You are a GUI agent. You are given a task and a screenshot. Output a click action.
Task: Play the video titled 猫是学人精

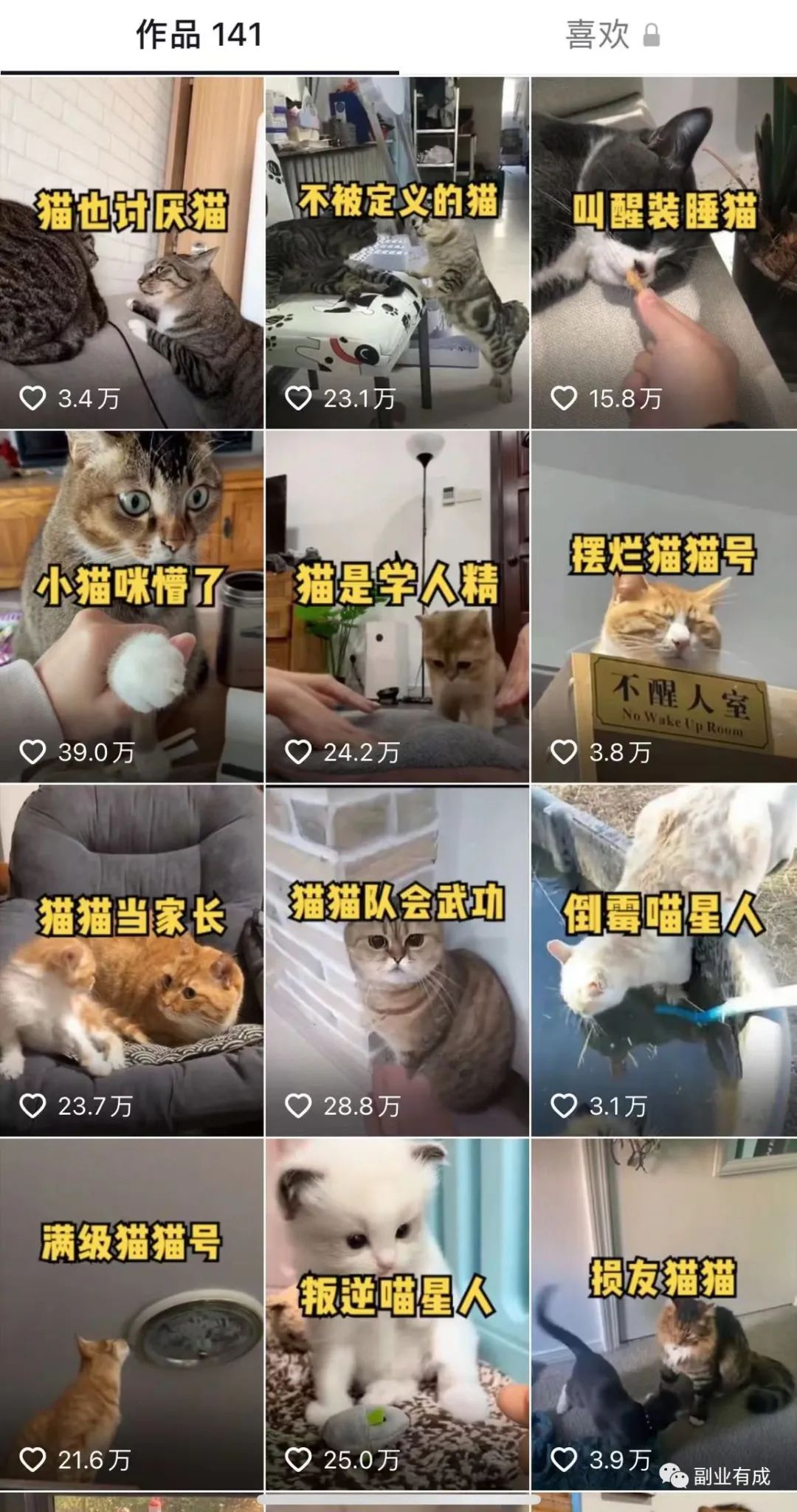pos(397,606)
